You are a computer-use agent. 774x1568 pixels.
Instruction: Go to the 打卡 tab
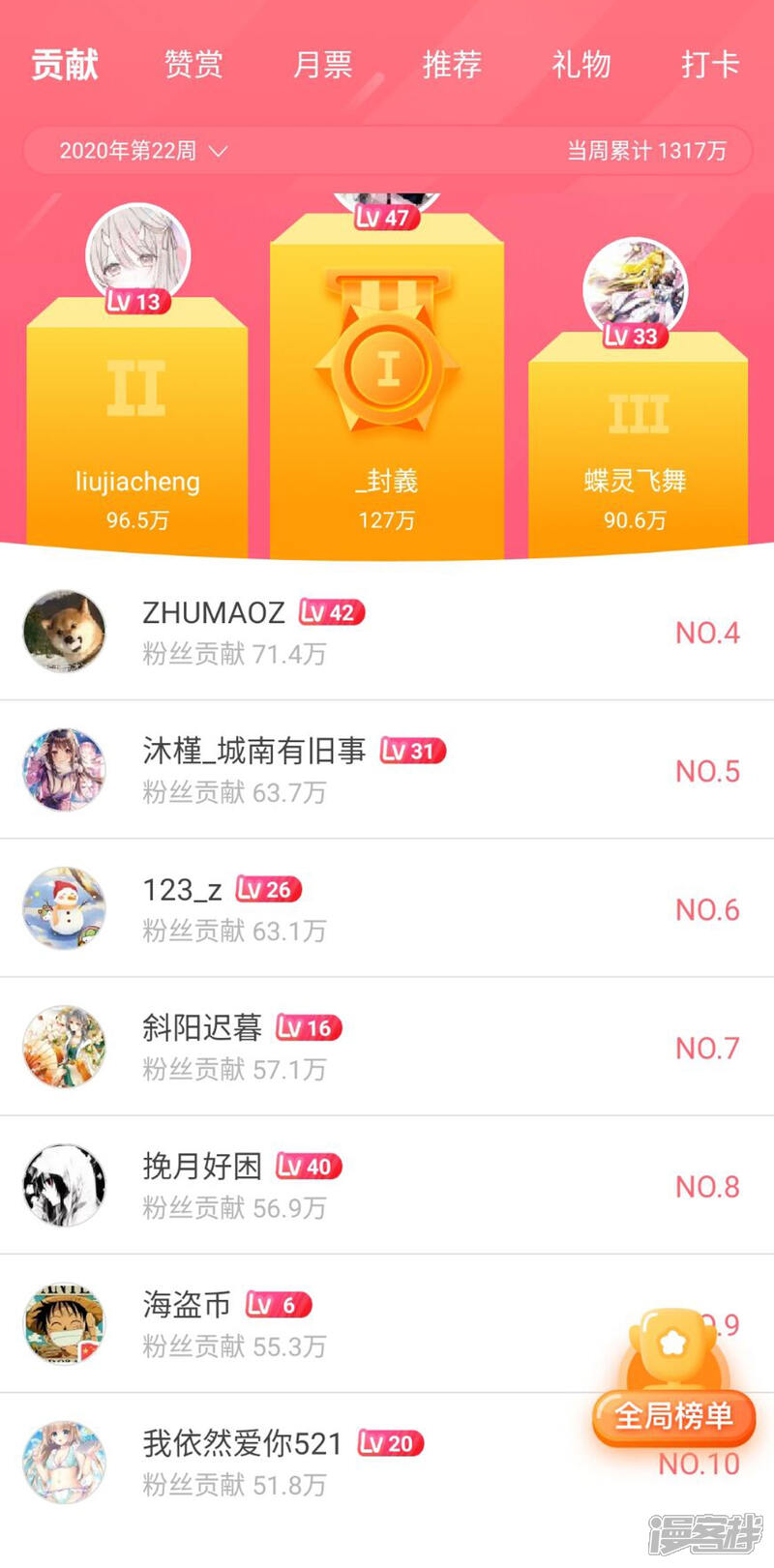(x=710, y=65)
